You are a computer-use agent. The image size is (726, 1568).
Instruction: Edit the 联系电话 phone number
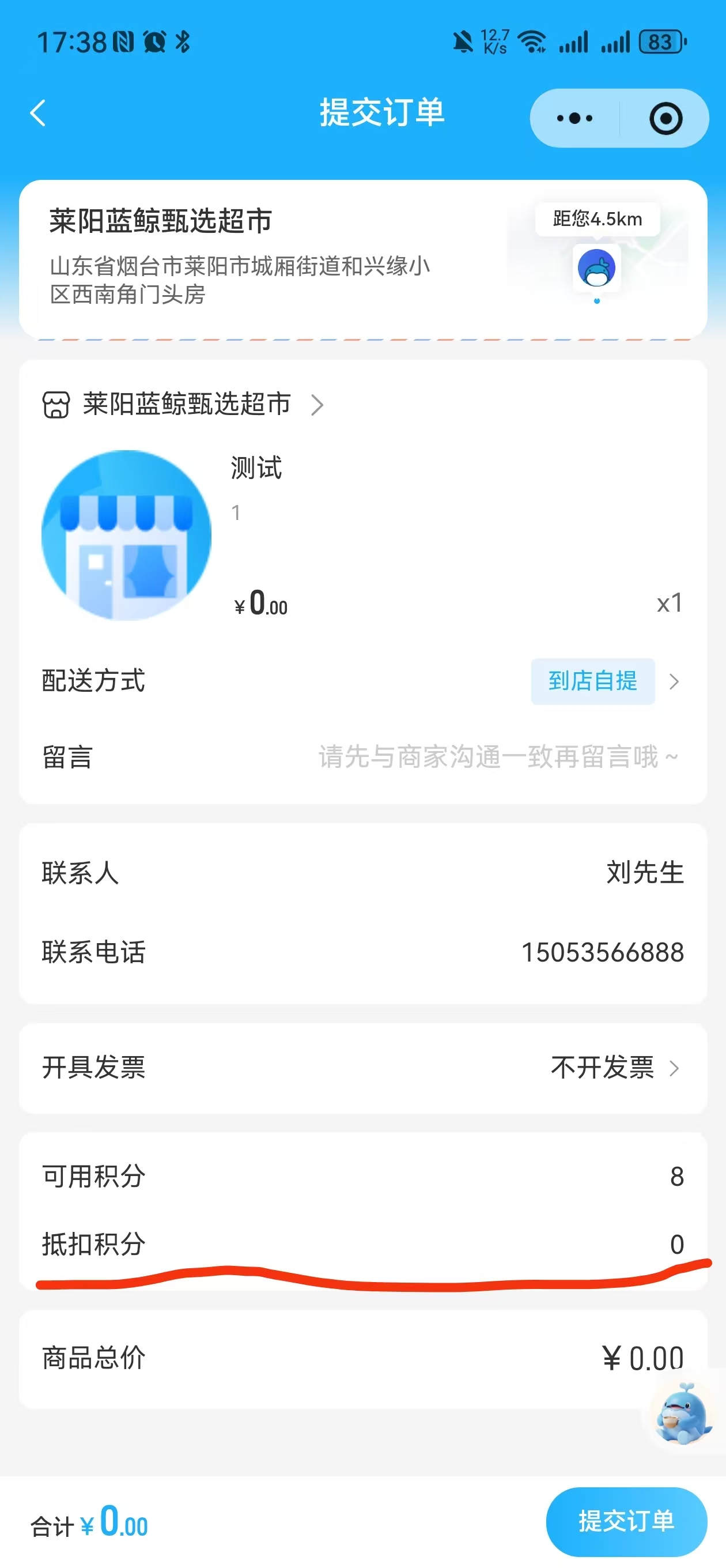tap(602, 952)
